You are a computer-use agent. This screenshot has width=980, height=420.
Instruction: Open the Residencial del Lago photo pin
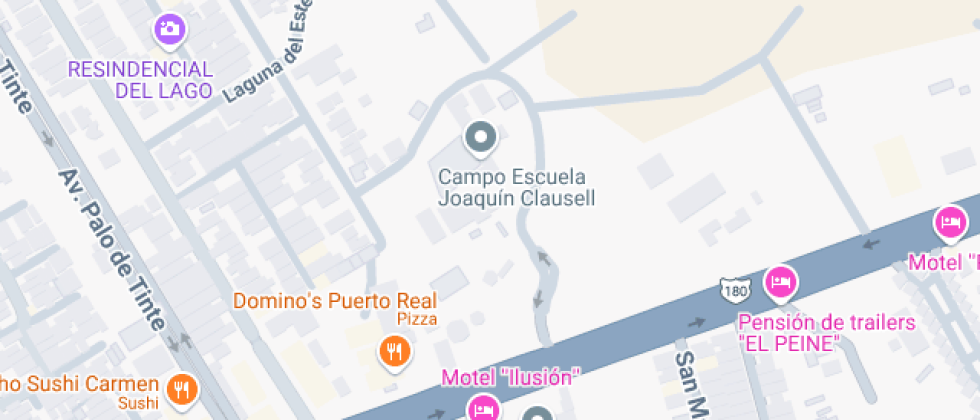(170, 29)
